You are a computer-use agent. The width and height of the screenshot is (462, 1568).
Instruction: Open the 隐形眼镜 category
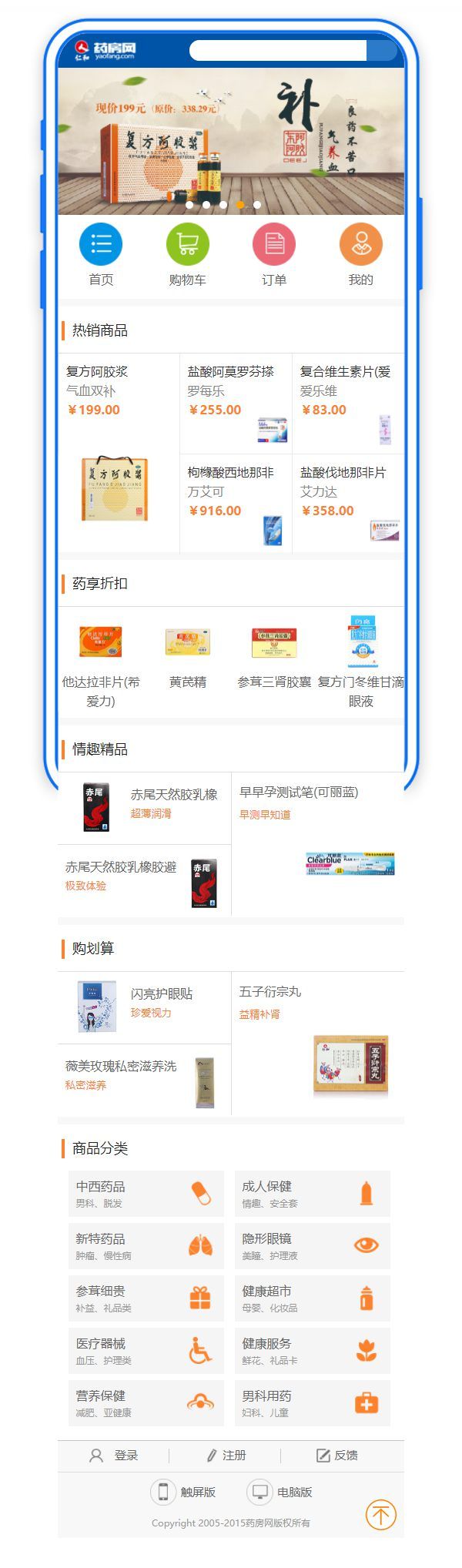click(x=312, y=1245)
